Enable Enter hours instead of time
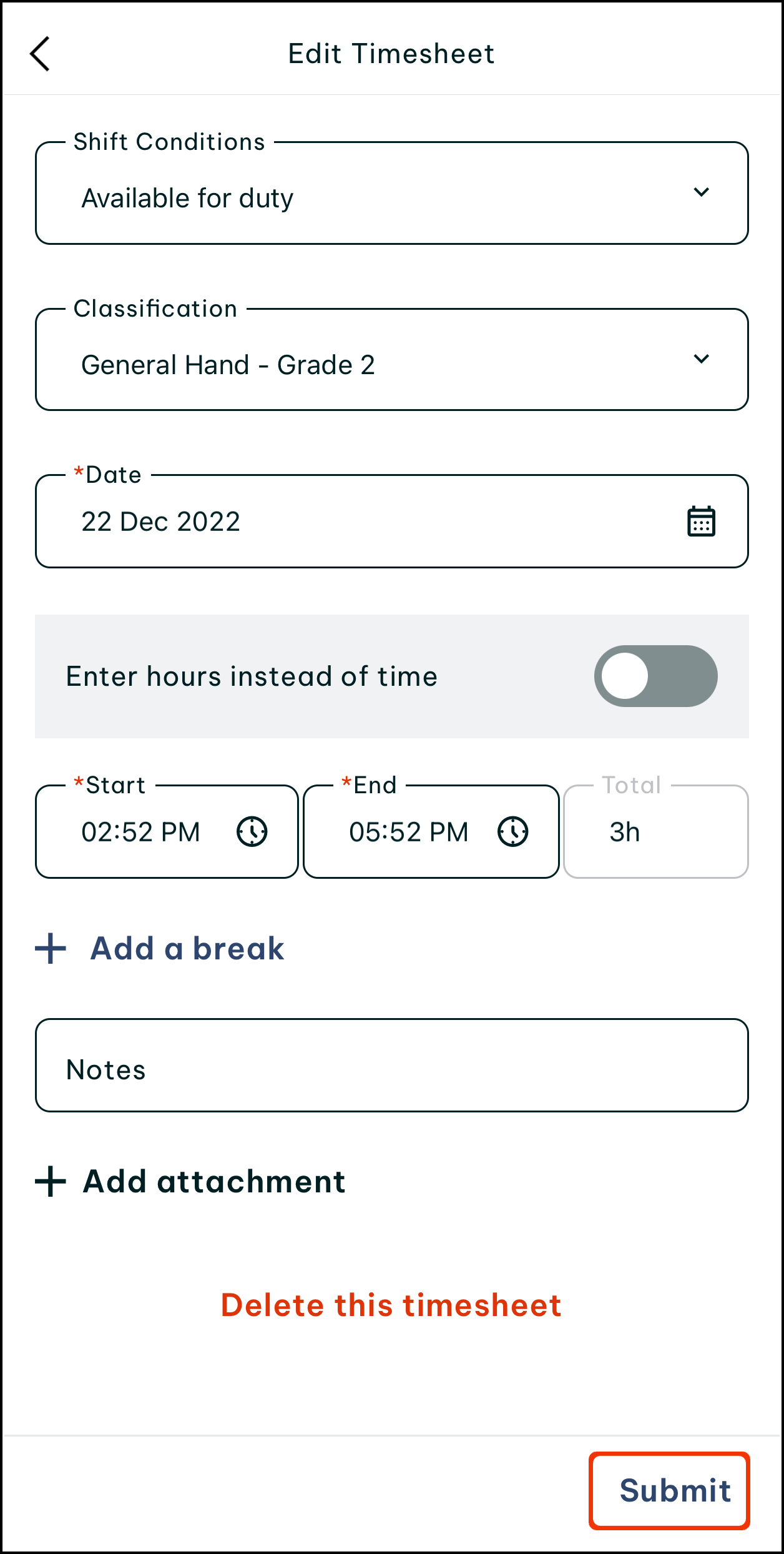The height and width of the screenshot is (1554, 784). (655, 676)
